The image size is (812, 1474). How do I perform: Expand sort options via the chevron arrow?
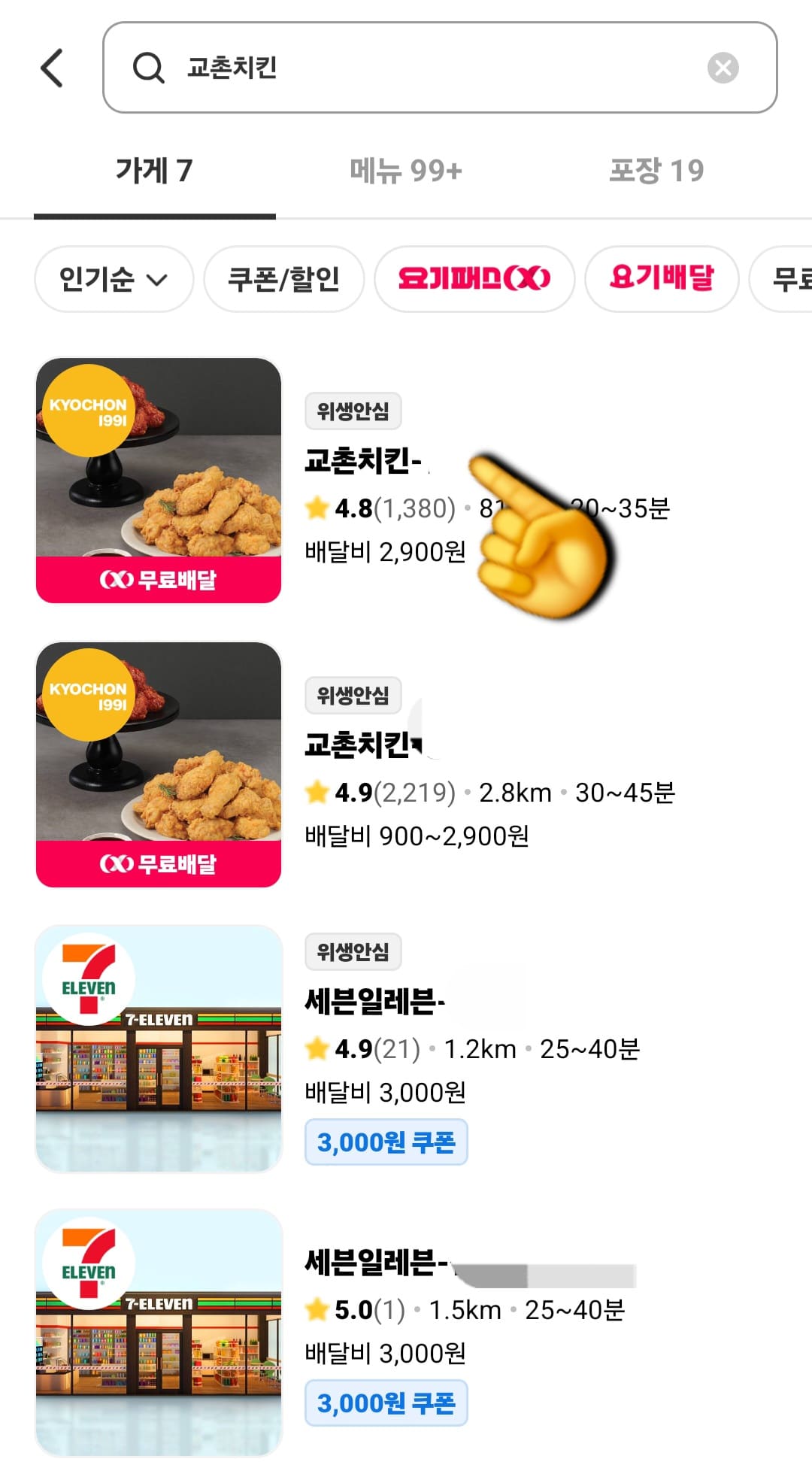click(x=158, y=281)
